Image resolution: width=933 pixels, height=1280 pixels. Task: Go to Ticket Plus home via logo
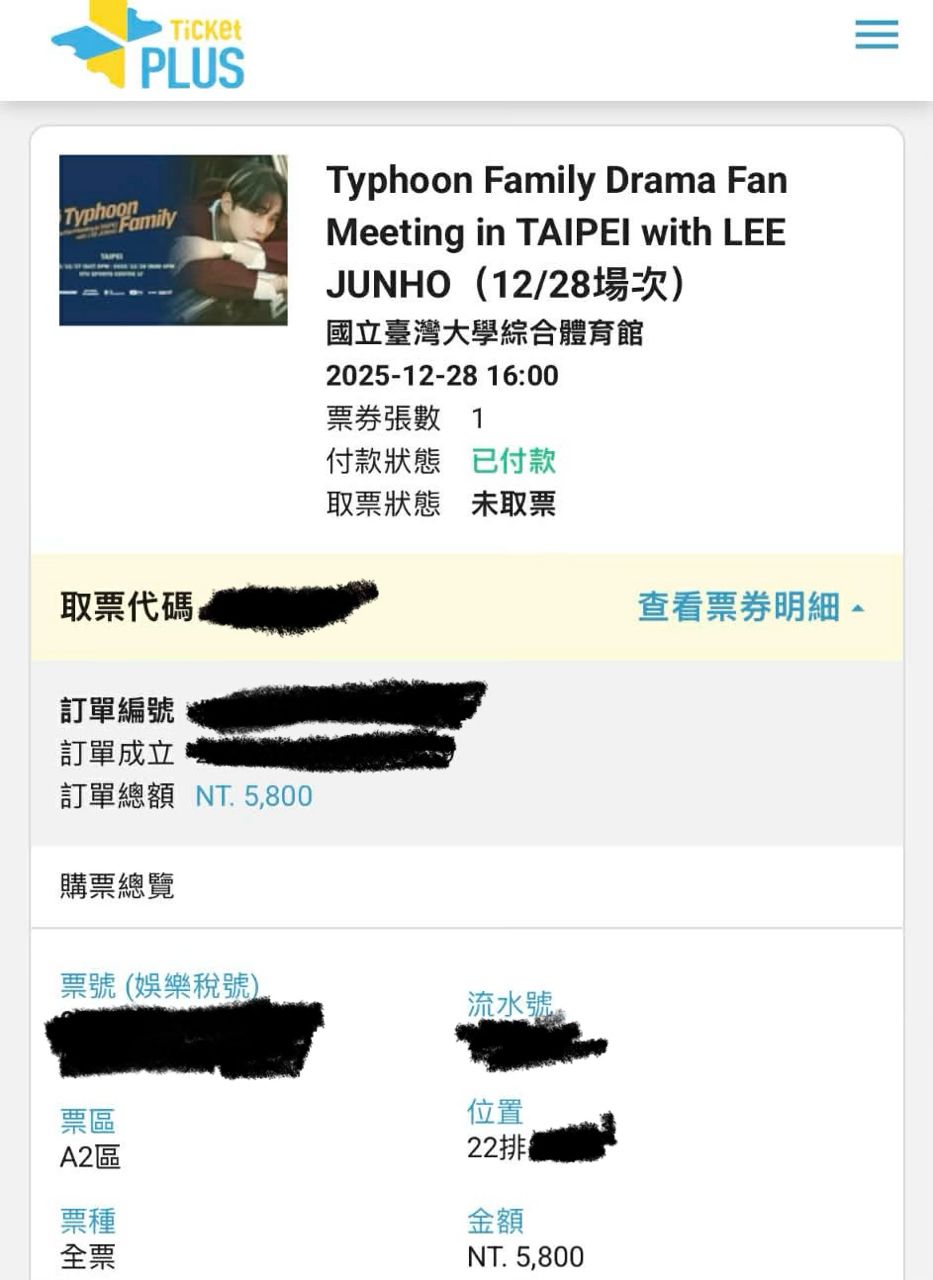pos(150,45)
